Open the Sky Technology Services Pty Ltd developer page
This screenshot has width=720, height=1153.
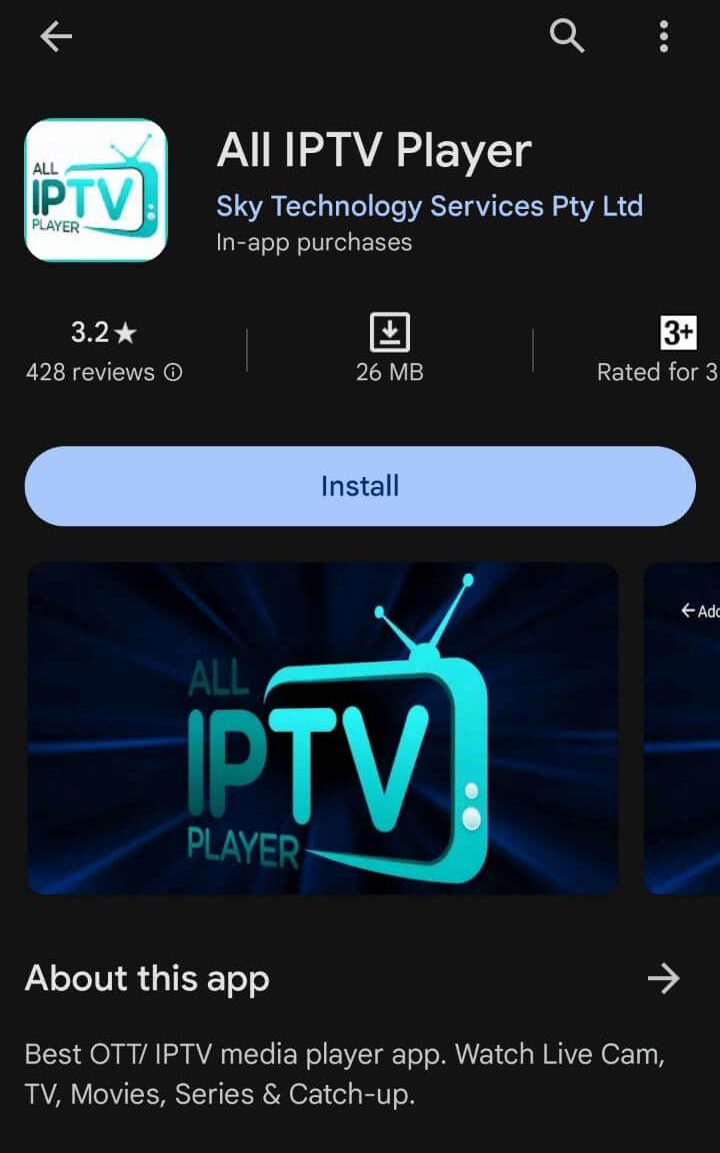point(430,206)
